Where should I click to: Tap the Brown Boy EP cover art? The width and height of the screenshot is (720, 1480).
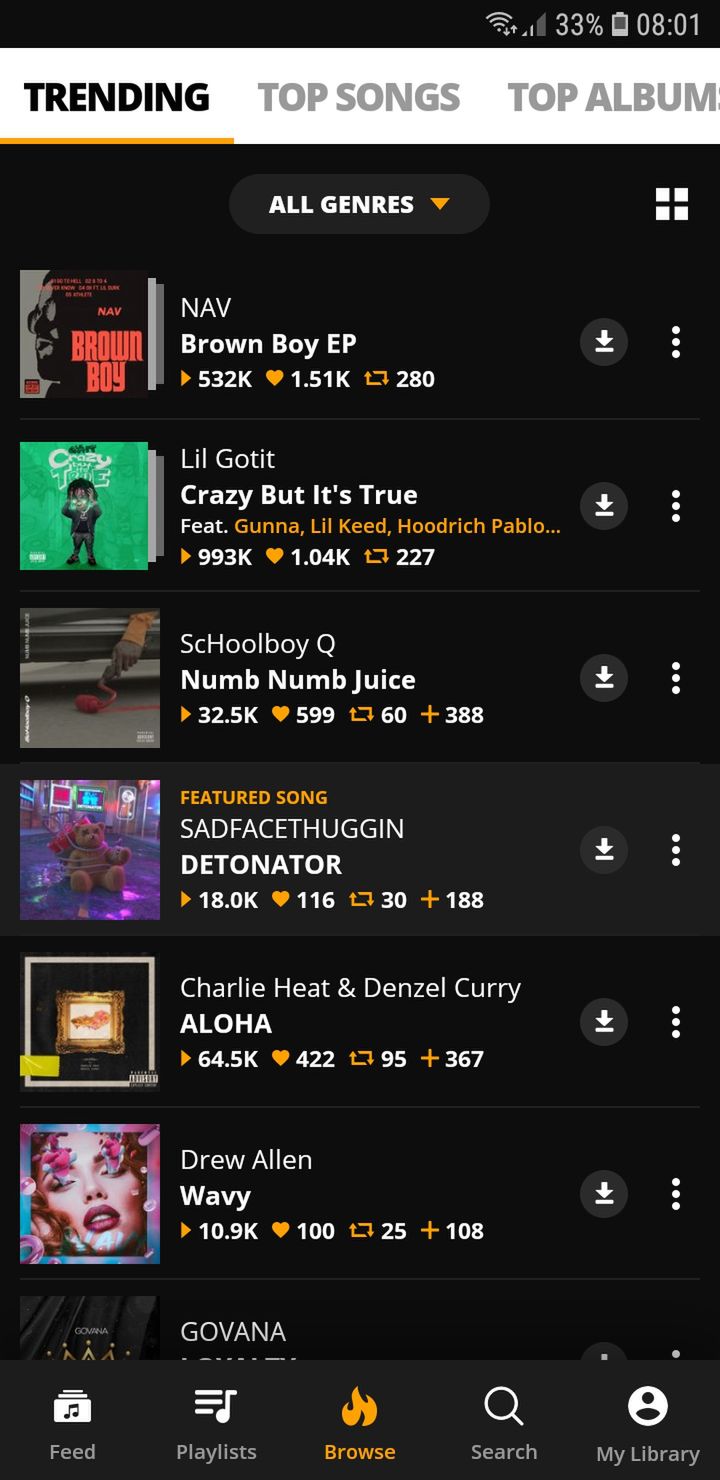(x=84, y=334)
